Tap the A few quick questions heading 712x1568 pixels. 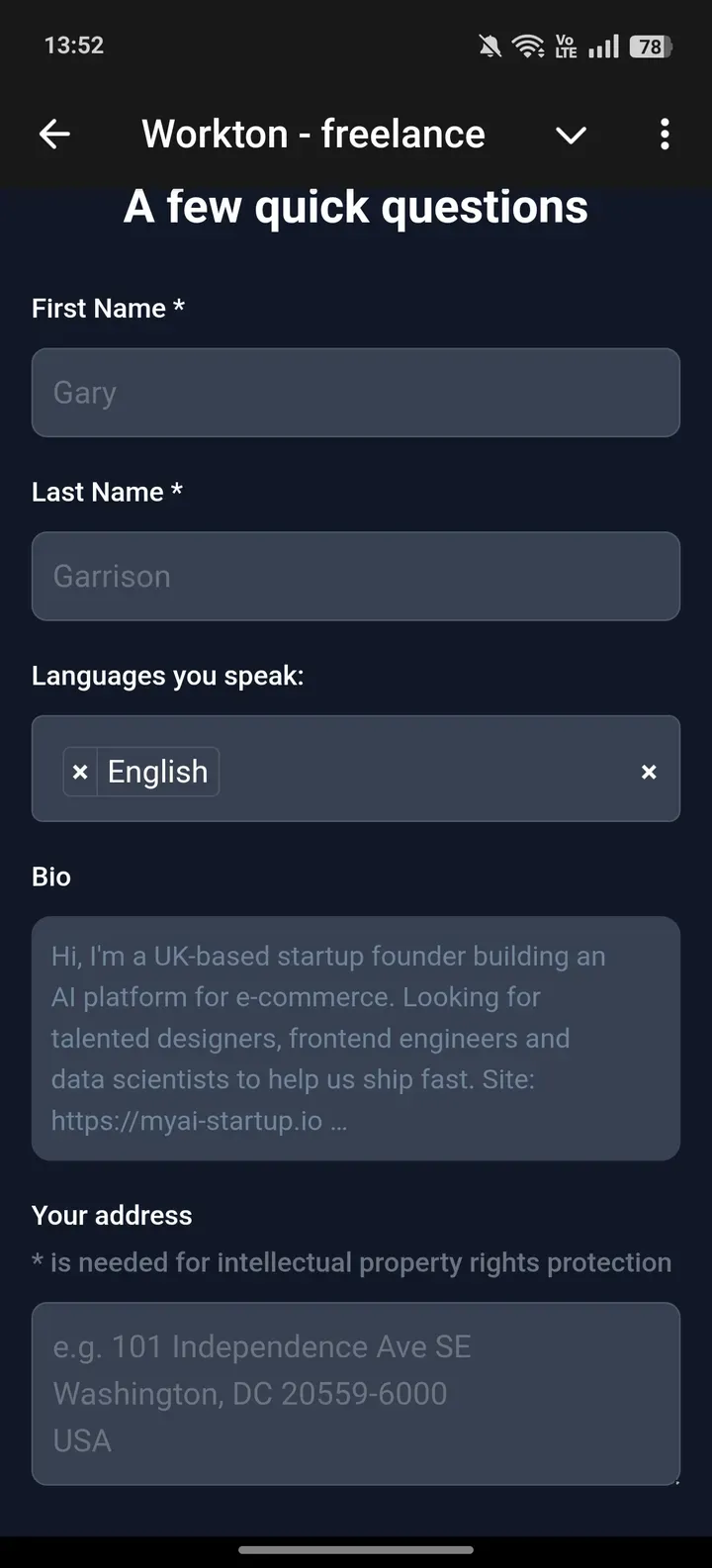[x=356, y=206]
